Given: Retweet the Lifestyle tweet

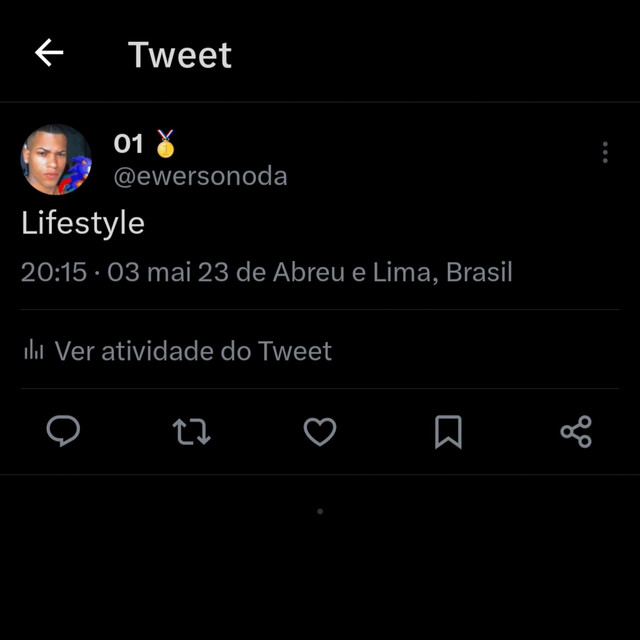Looking at the screenshot, I should click(x=192, y=432).
